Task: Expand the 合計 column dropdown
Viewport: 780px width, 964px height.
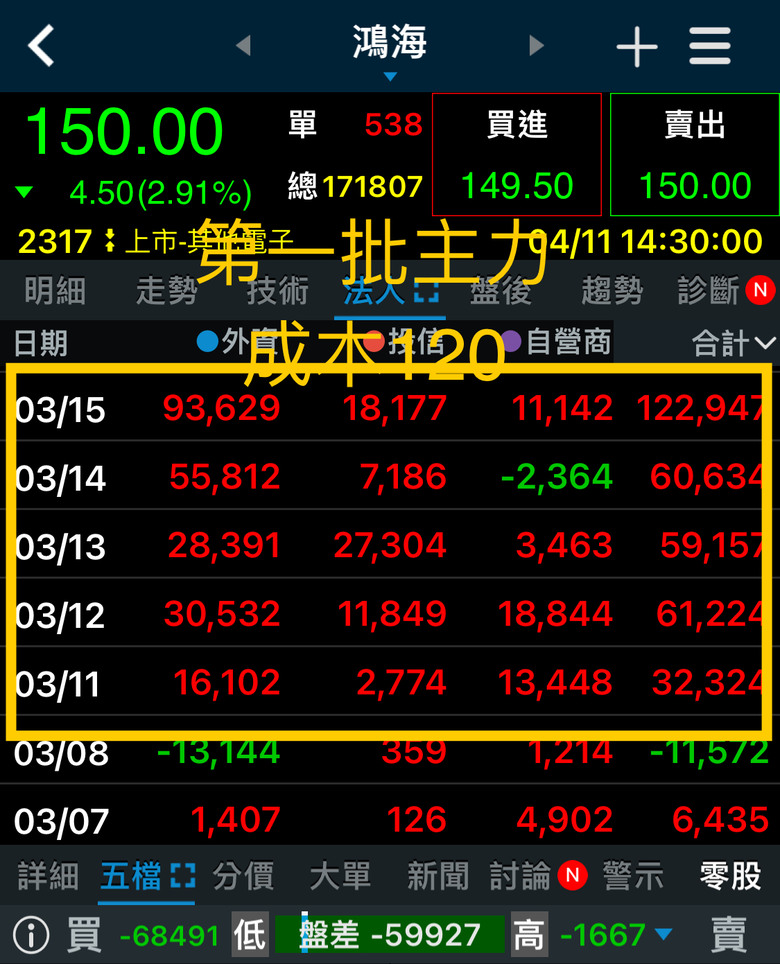Action: [733, 344]
